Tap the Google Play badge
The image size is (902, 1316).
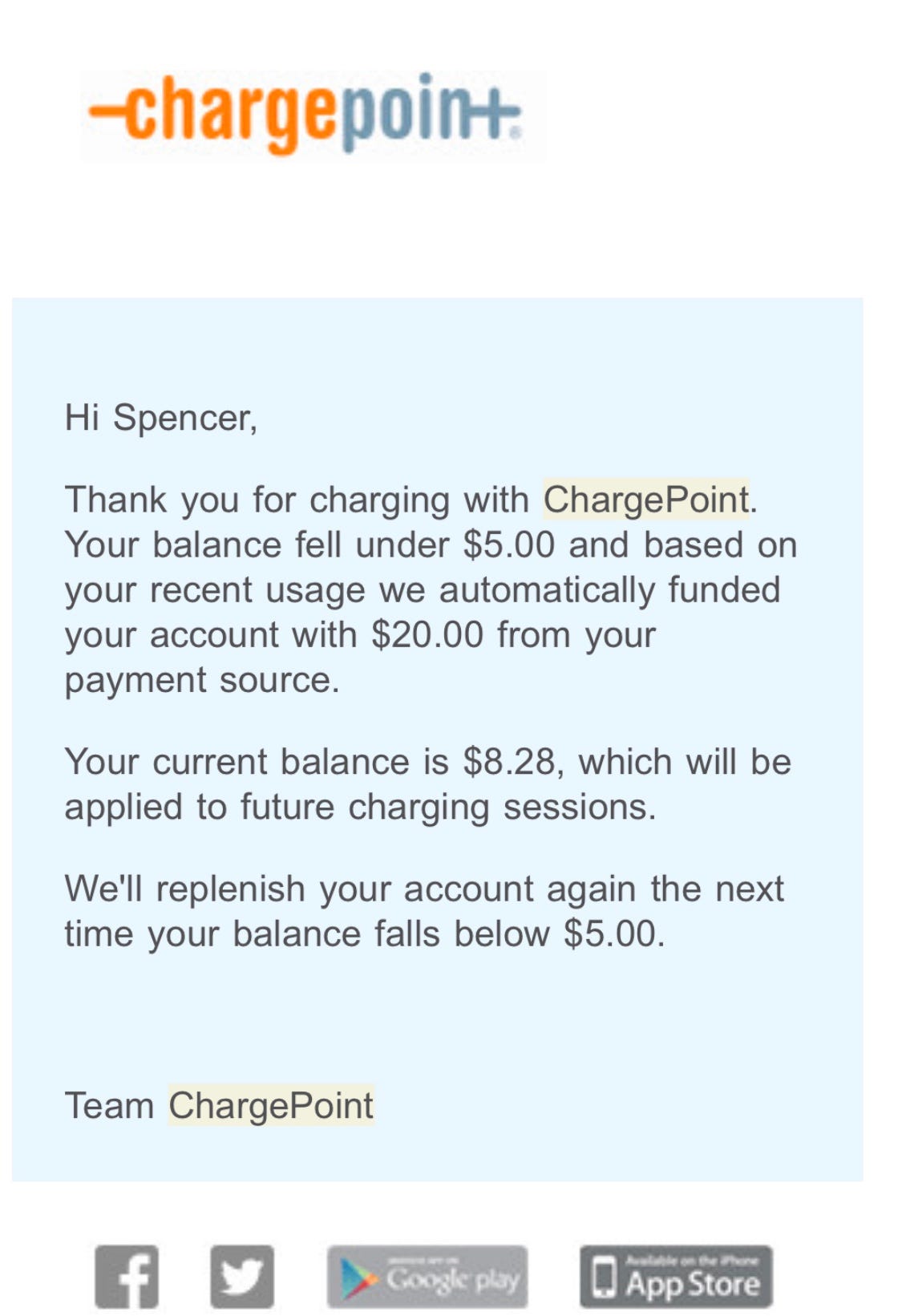click(x=427, y=1277)
